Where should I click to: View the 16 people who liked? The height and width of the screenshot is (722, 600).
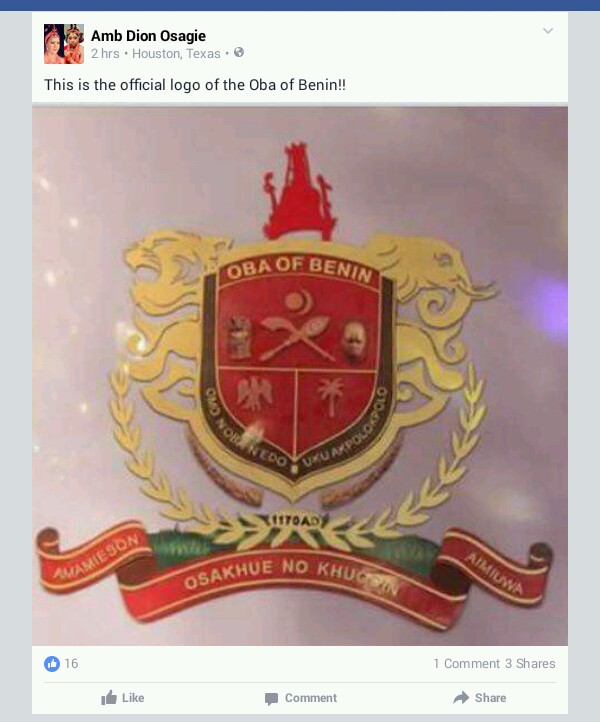(62, 663)
